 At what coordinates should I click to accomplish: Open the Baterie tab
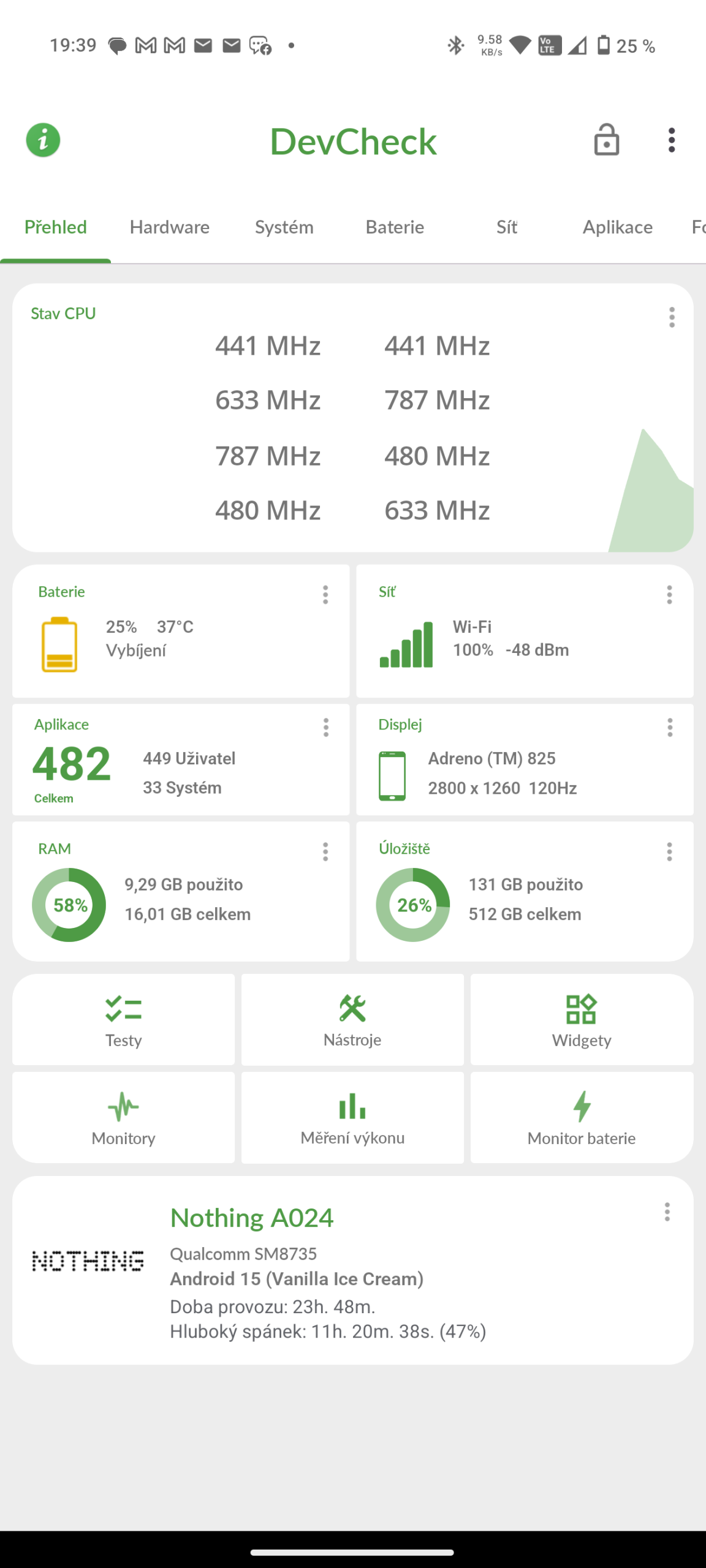pyautogui.click(x=395, y=227)
